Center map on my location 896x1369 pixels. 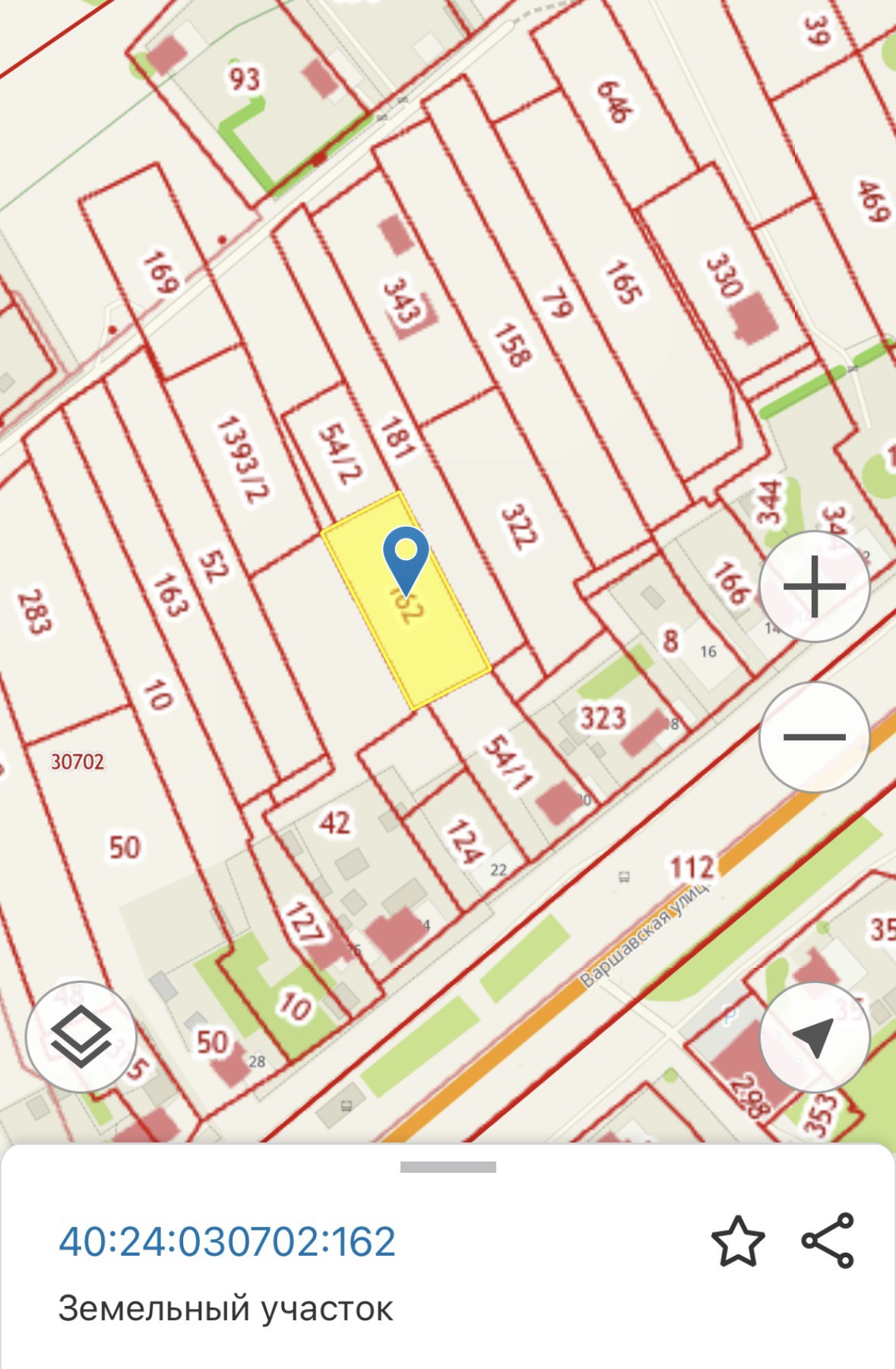[814, 1037]
